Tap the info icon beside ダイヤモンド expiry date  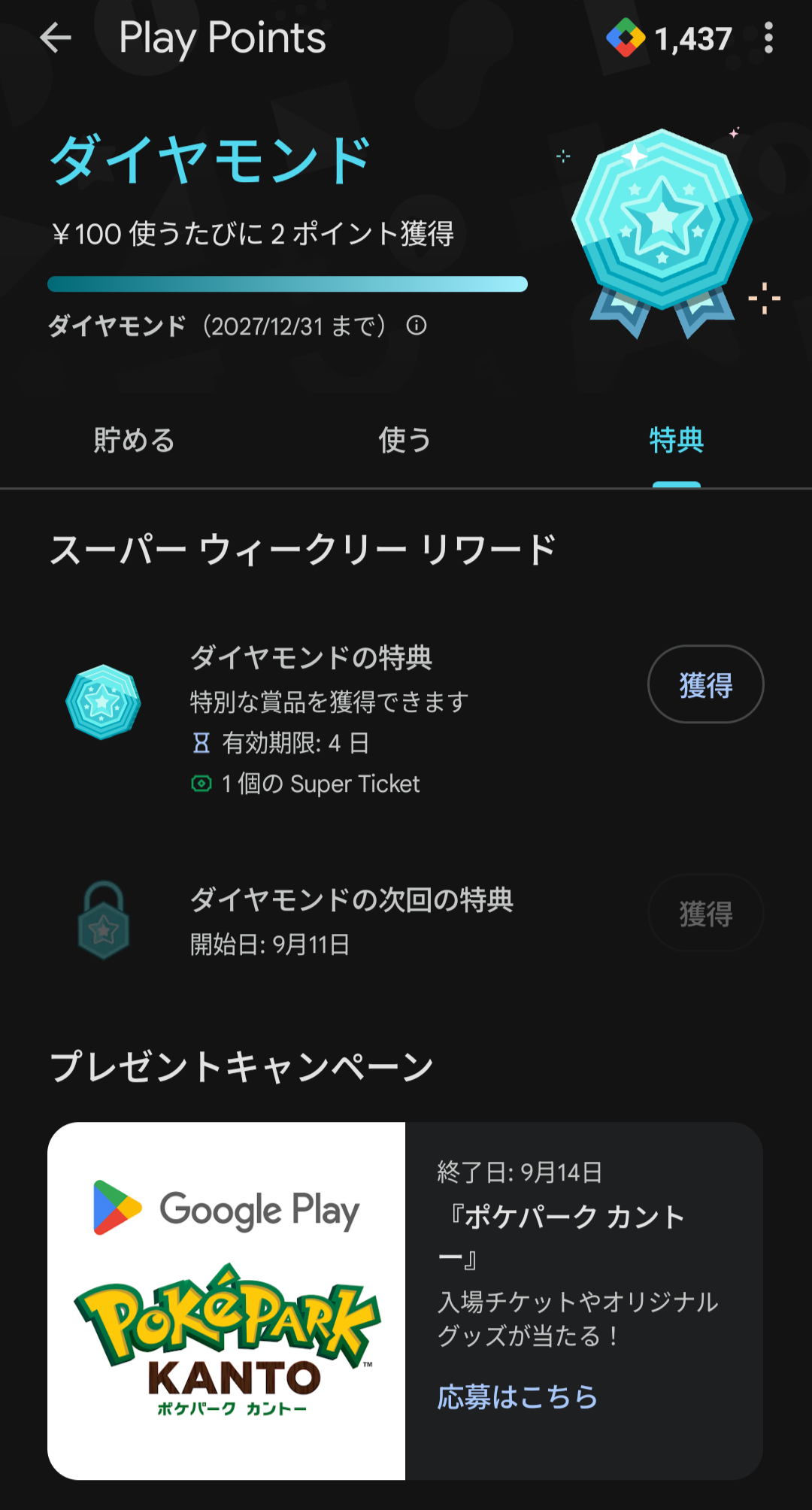tap(417, 326)
